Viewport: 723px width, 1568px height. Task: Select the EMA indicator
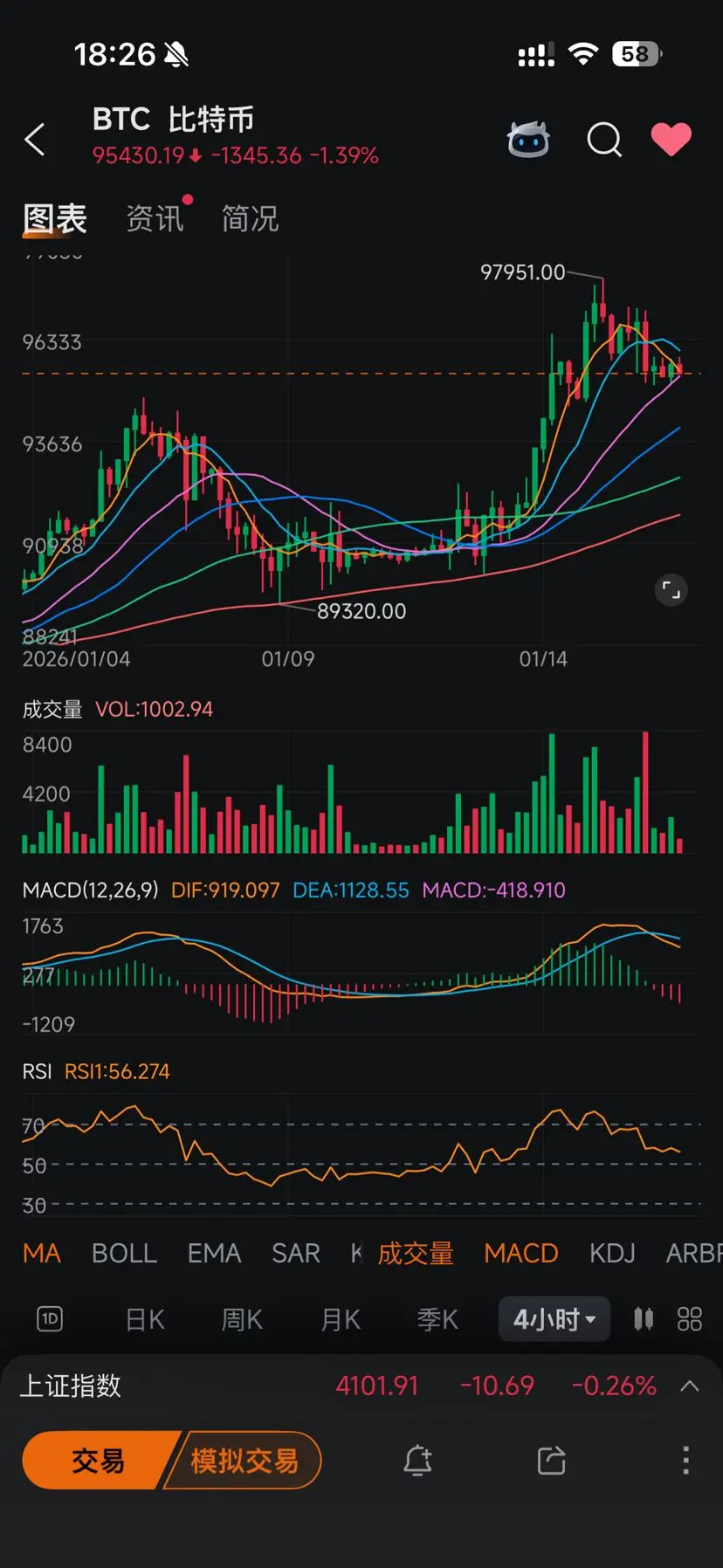pyautogui.click(x=214, y=1253)
